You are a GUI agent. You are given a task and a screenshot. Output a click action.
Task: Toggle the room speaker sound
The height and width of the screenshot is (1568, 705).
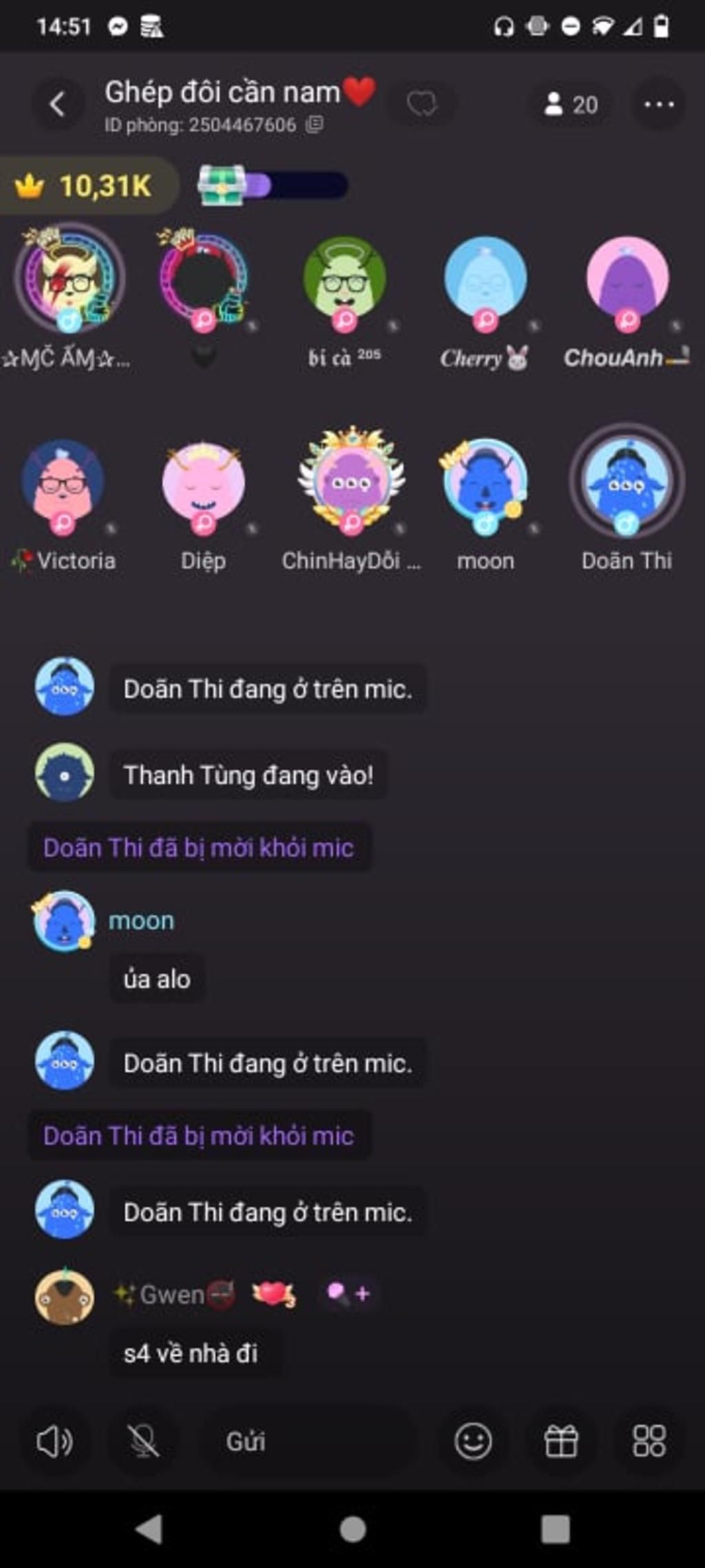54,1441
